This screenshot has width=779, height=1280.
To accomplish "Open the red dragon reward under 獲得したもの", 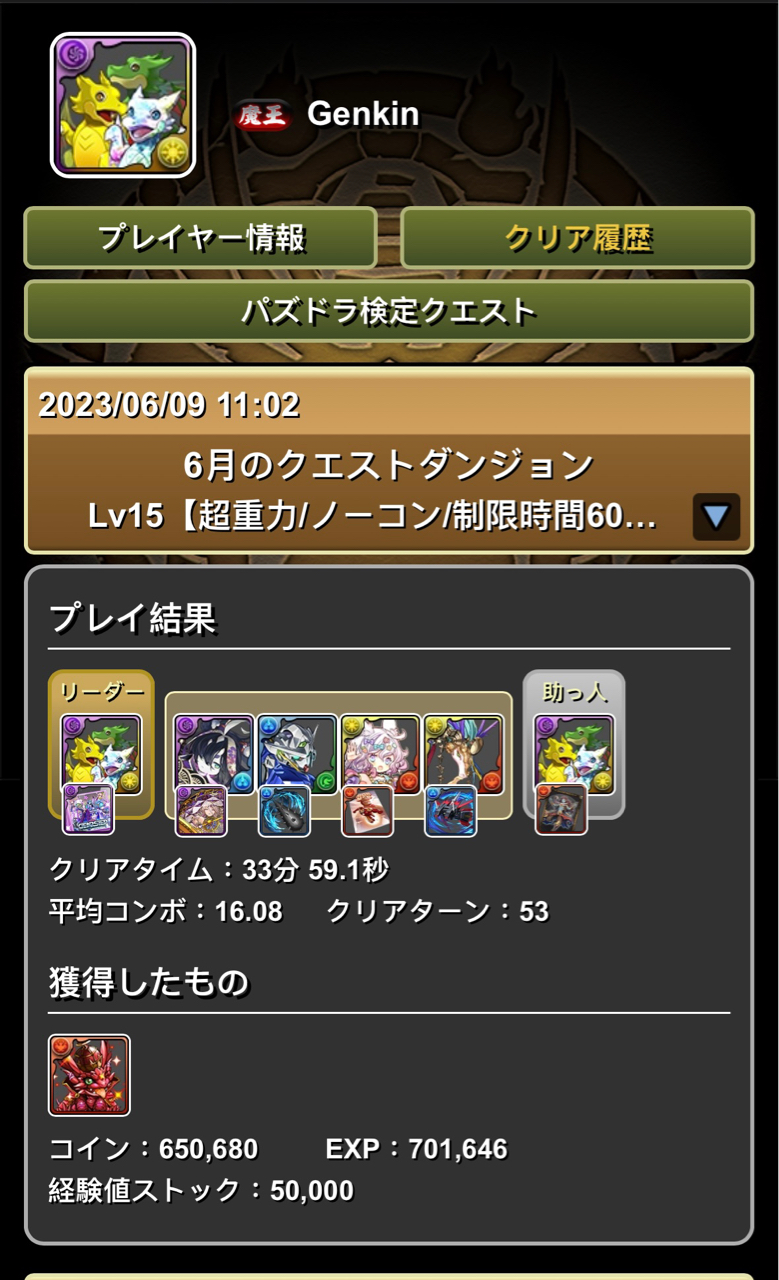I will [89, 1075].
